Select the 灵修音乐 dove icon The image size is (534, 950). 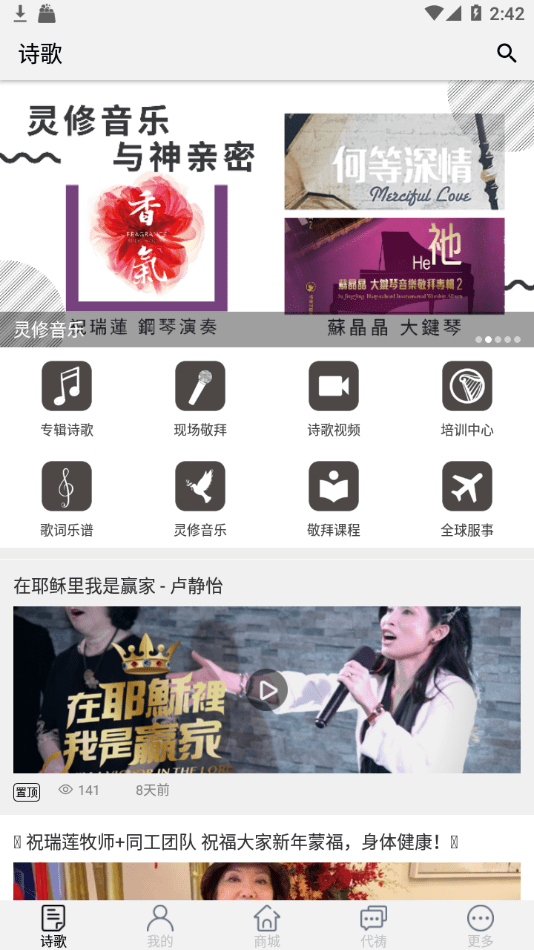point(200,486)
